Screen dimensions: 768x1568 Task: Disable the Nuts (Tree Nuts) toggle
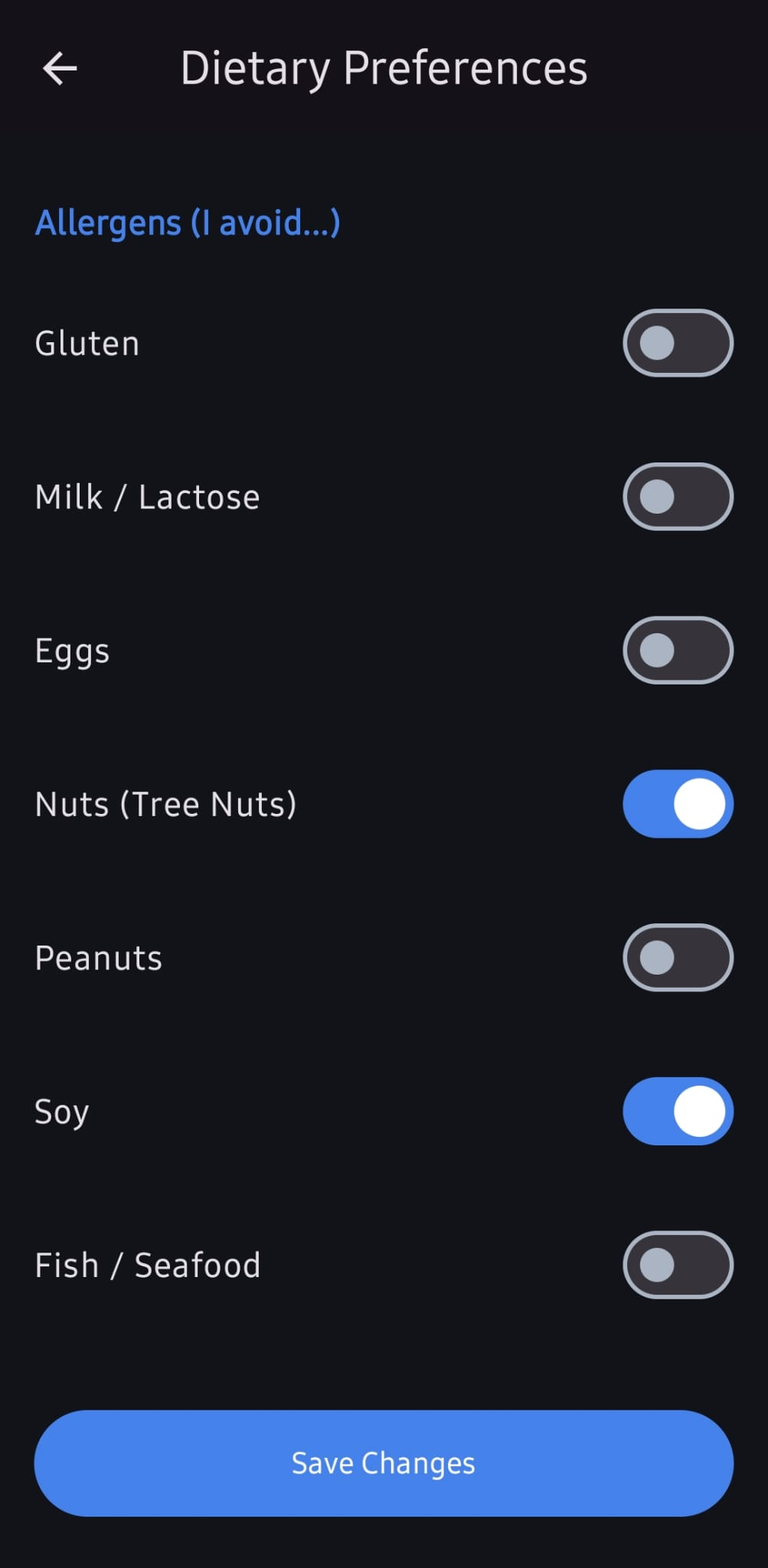[677, 804]
